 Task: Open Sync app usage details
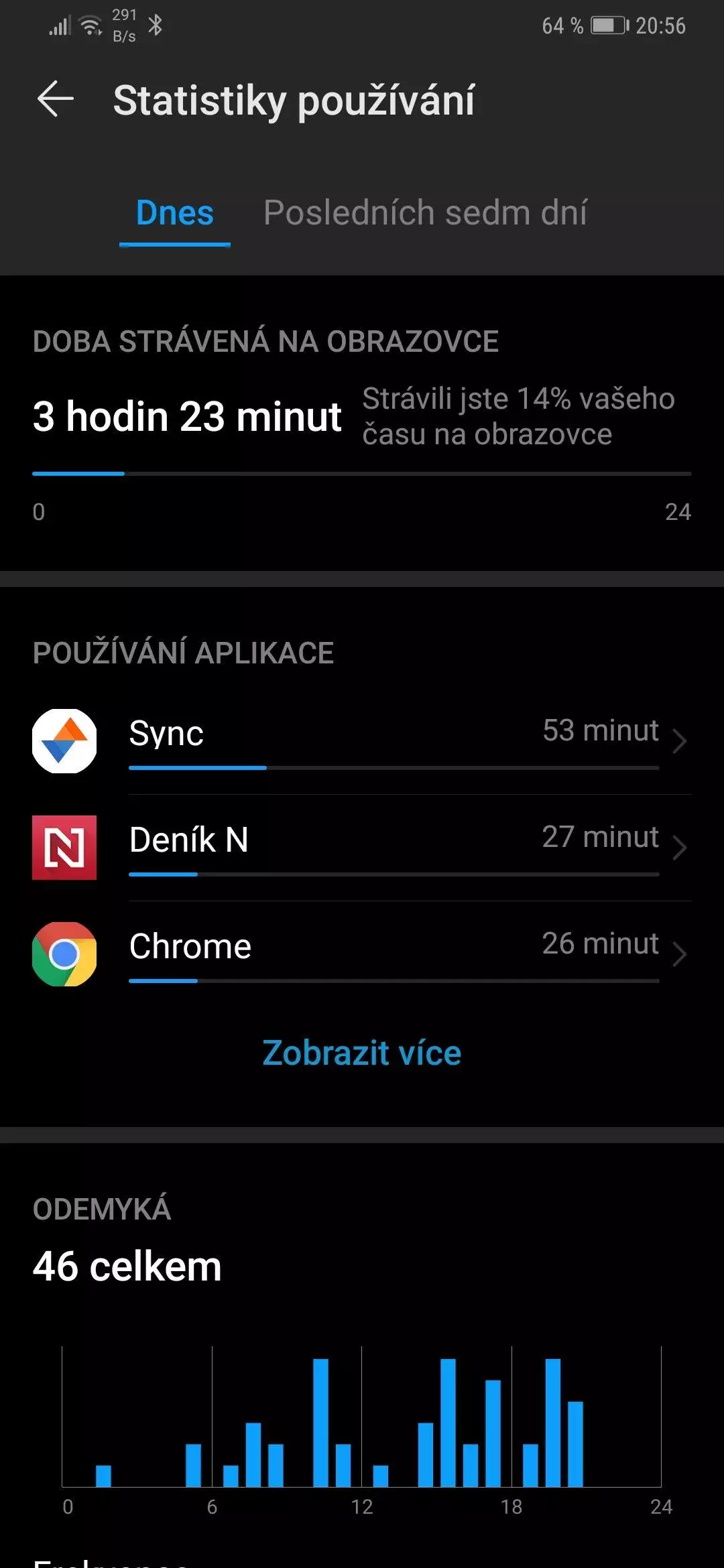(x=362, y=741)
